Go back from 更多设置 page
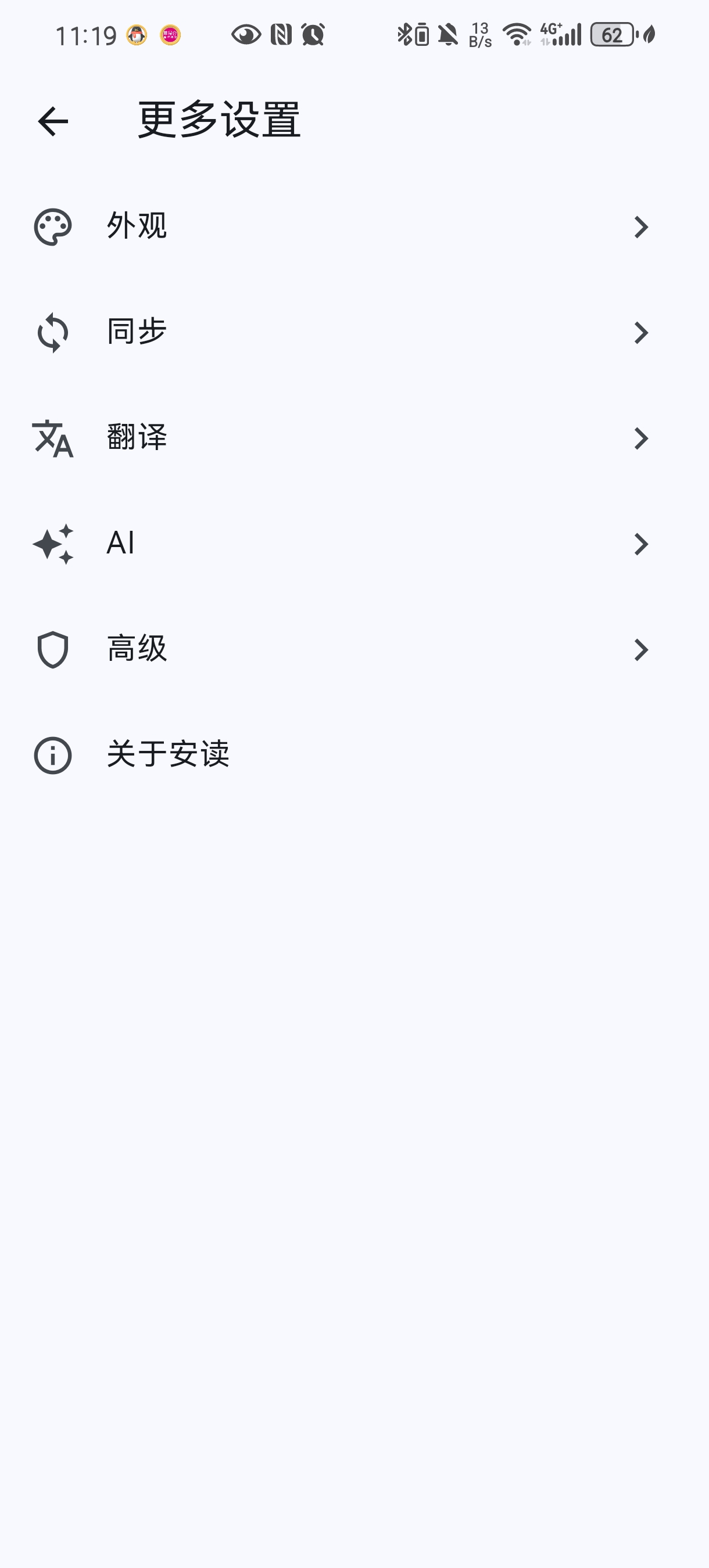709x1568 pixels. (53, 121)
